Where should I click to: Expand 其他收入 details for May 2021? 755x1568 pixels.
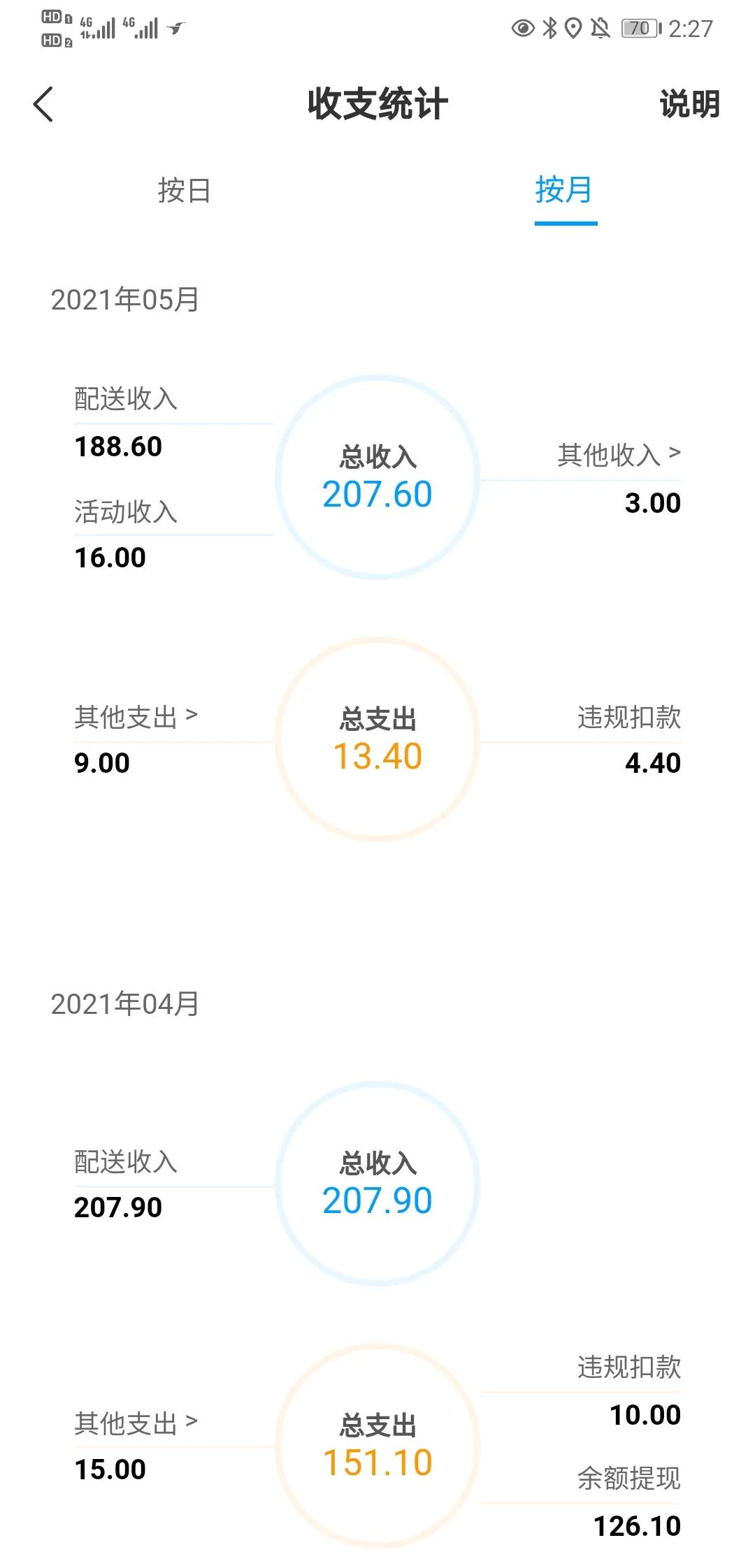click(x=618, y=454)
